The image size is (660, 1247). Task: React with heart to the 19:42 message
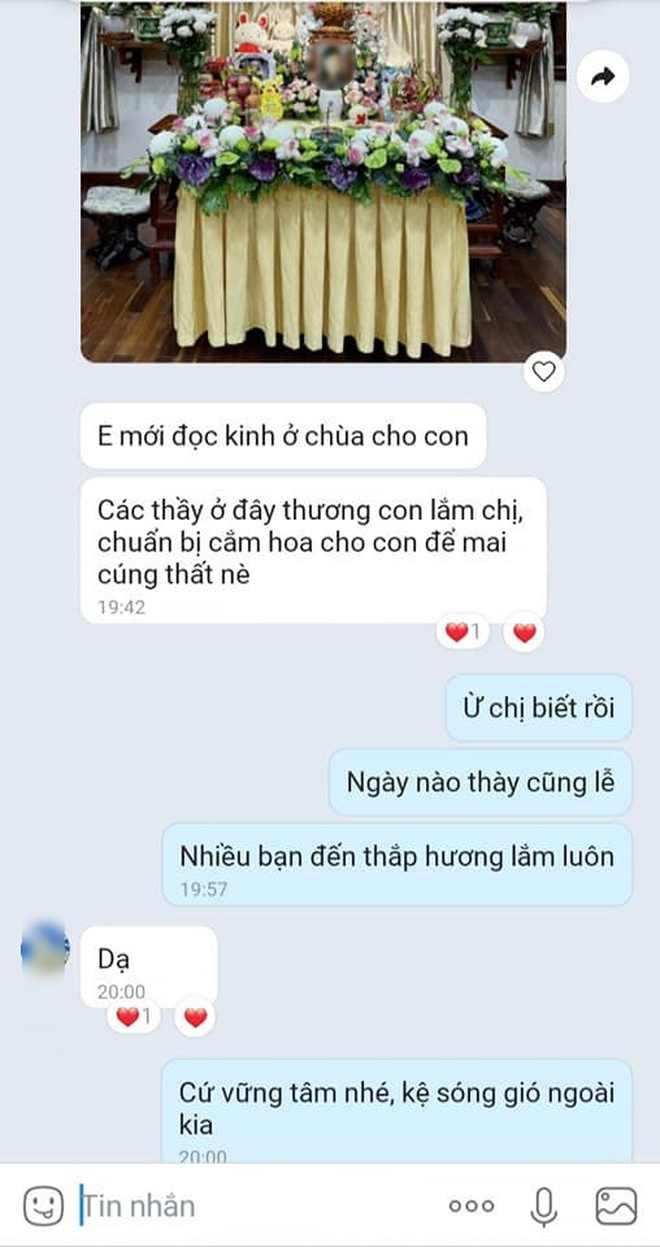coord(524,632)
